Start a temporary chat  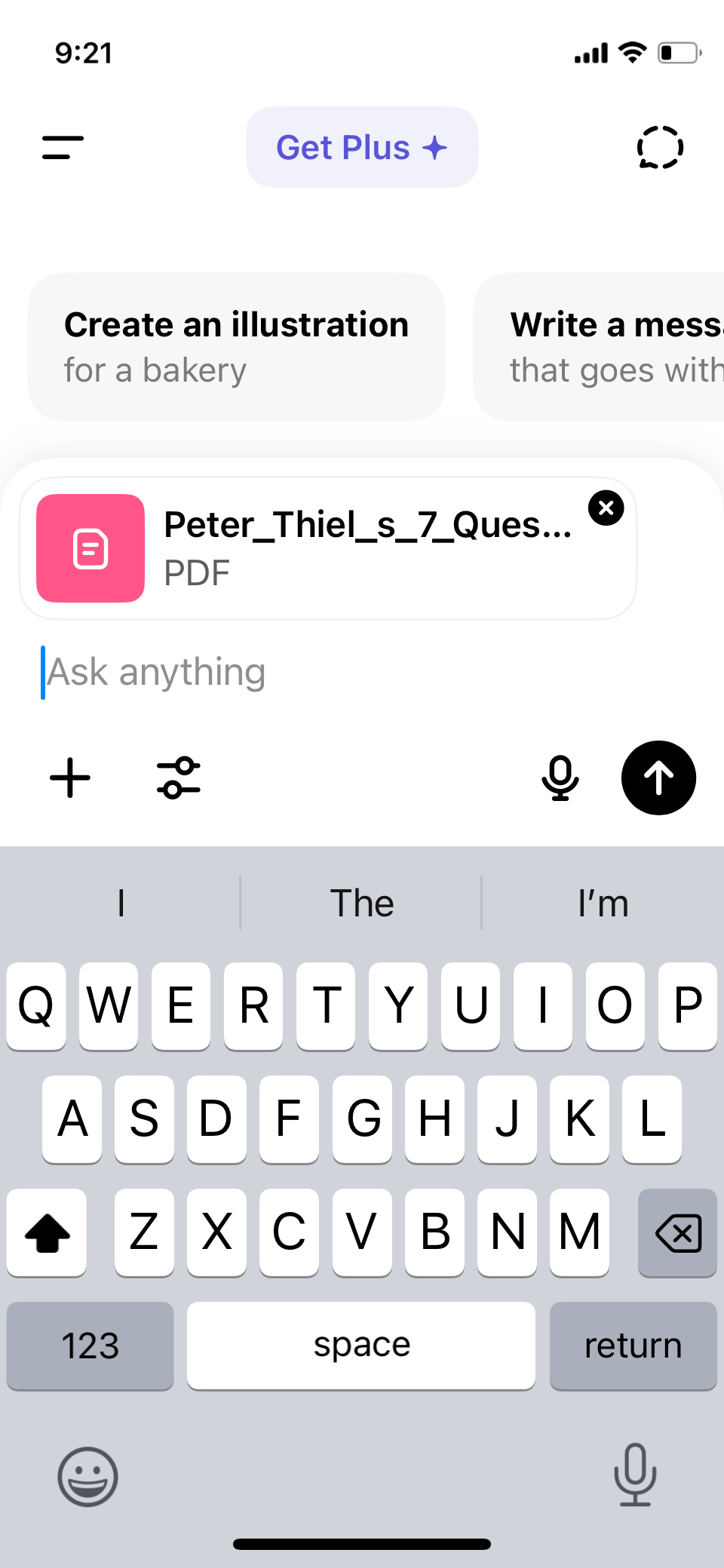660,147
